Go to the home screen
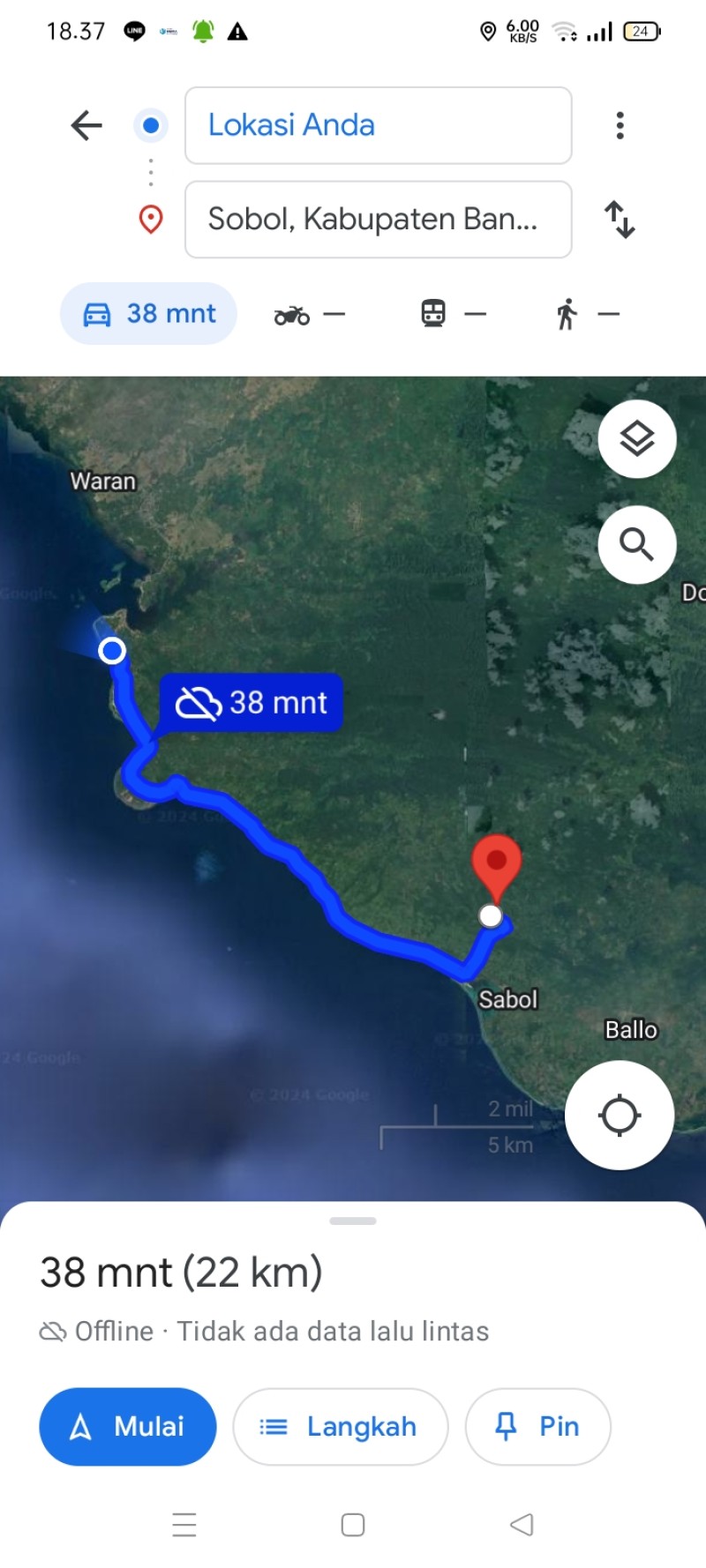706x1568 pixels. pos(353,1524)
